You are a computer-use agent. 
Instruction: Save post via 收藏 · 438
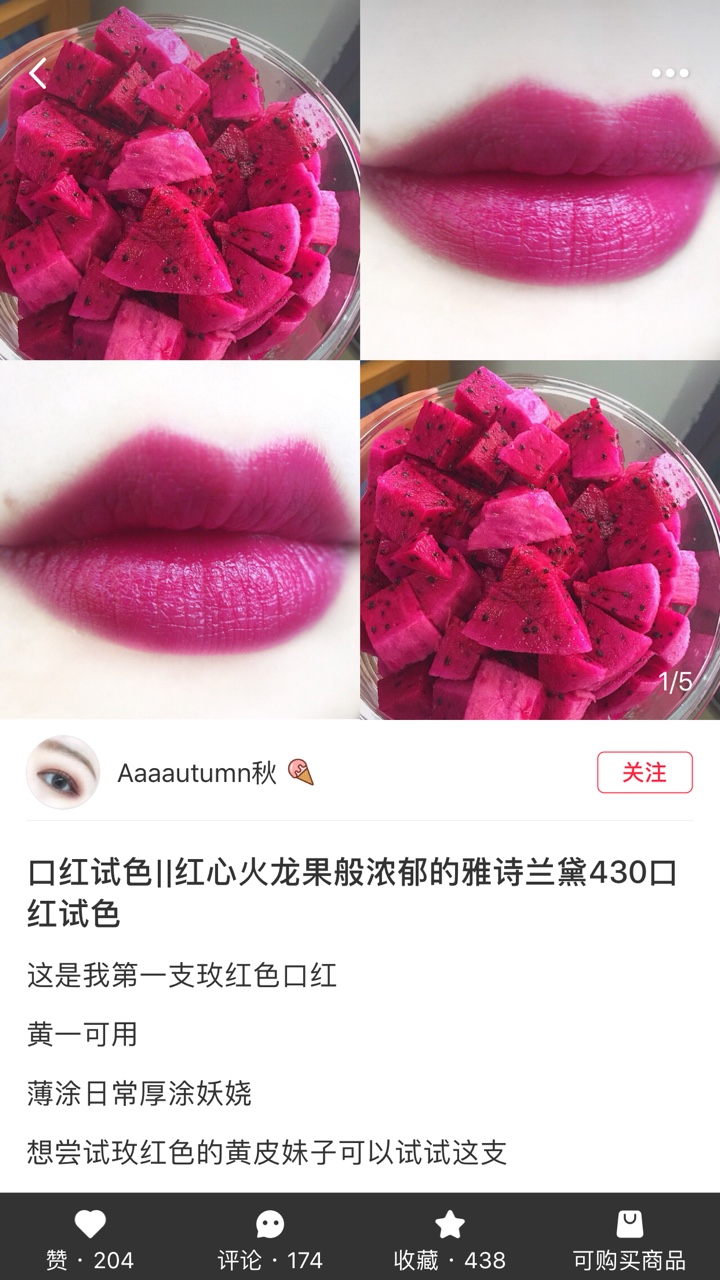pyautogui.click(x=450, y=1238)
